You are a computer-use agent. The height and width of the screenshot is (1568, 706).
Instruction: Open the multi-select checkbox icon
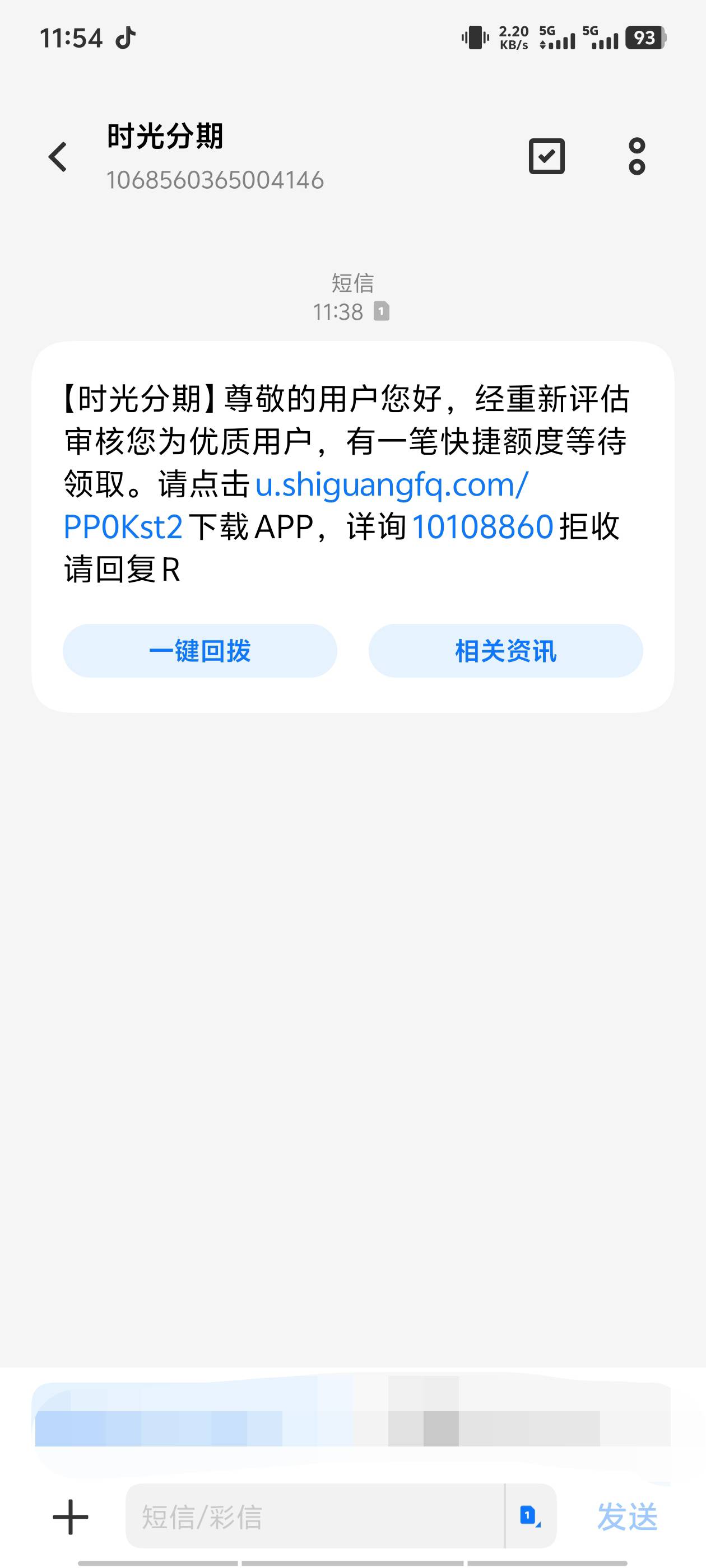click(x=546, y=156)
